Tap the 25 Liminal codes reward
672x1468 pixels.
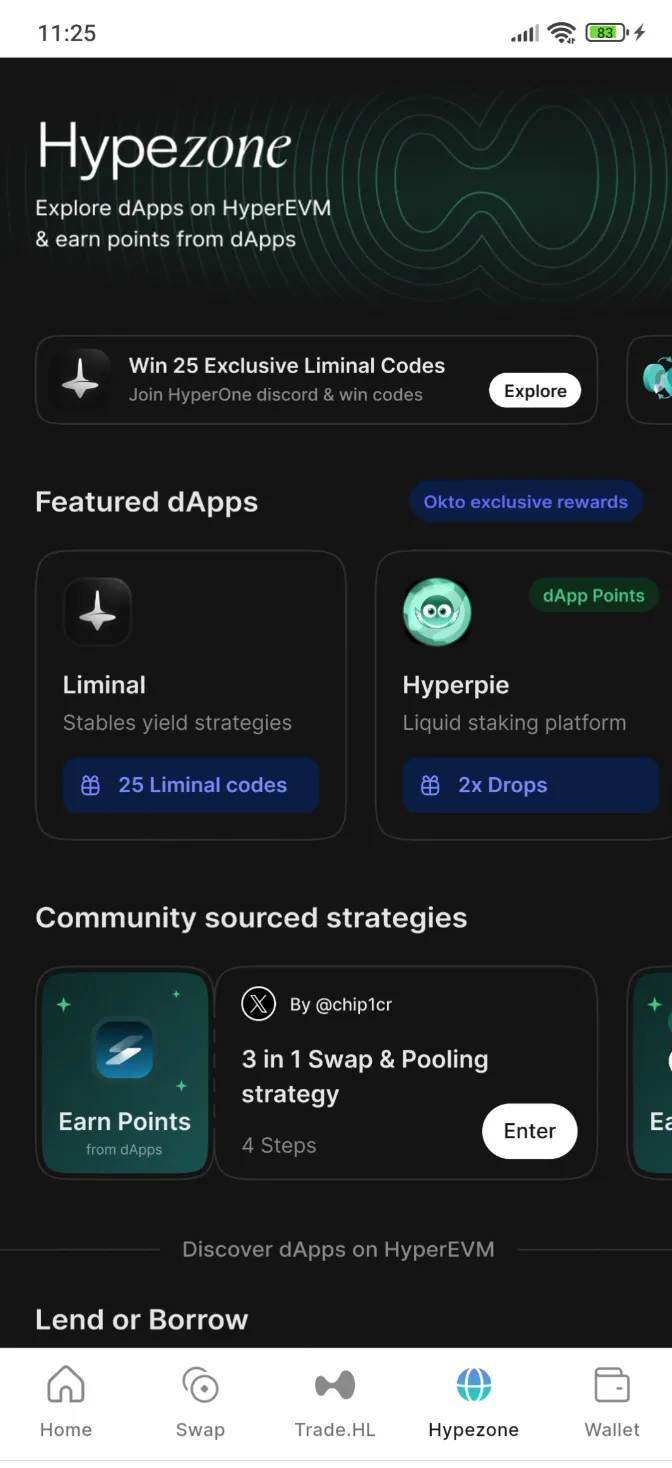pyautogui.click(x=191, y=785)
